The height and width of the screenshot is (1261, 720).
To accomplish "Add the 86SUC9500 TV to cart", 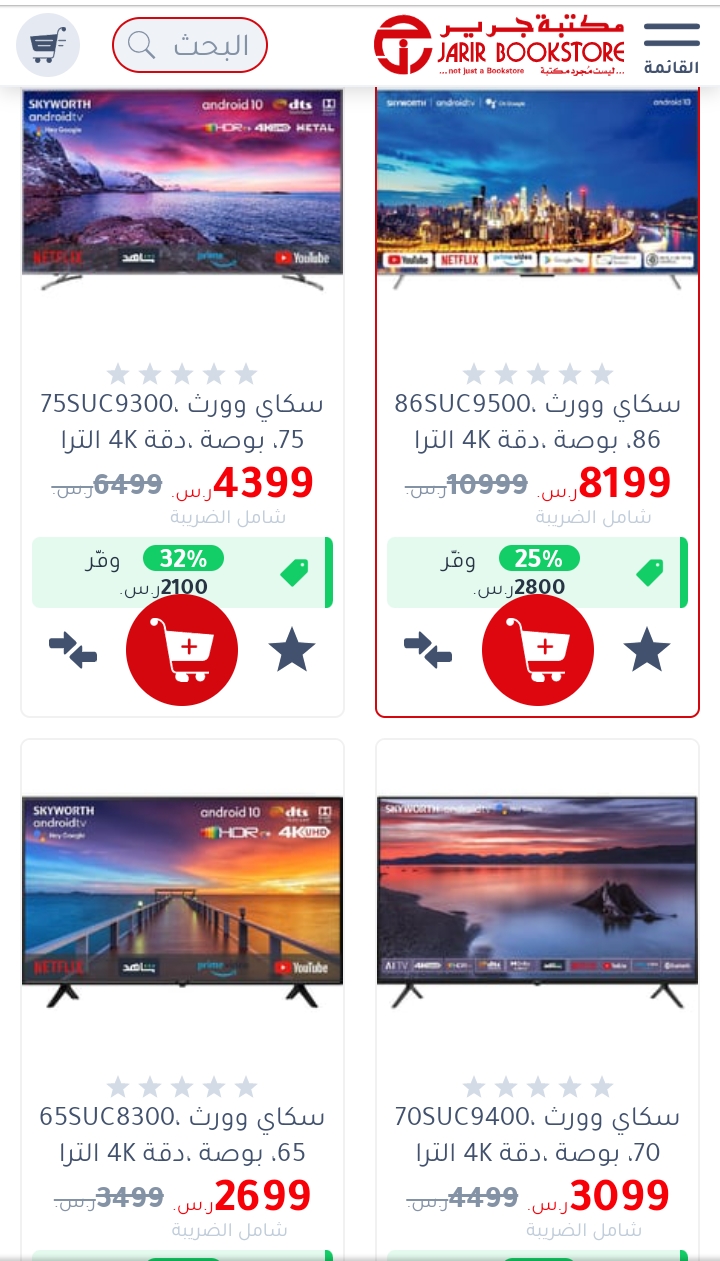I will tap(538, 650).
